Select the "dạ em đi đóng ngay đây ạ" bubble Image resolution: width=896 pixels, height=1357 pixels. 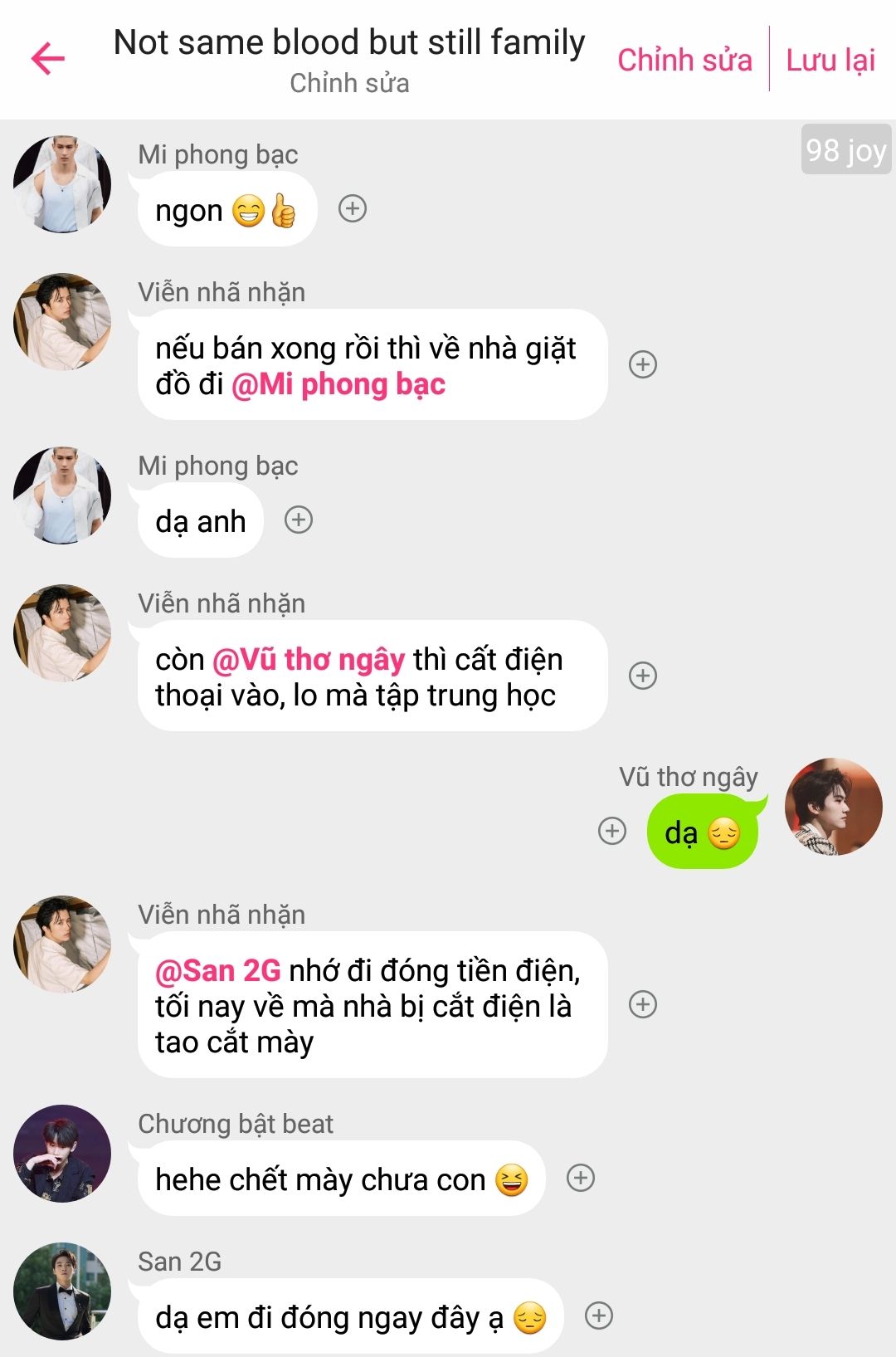coord(349,1317)
